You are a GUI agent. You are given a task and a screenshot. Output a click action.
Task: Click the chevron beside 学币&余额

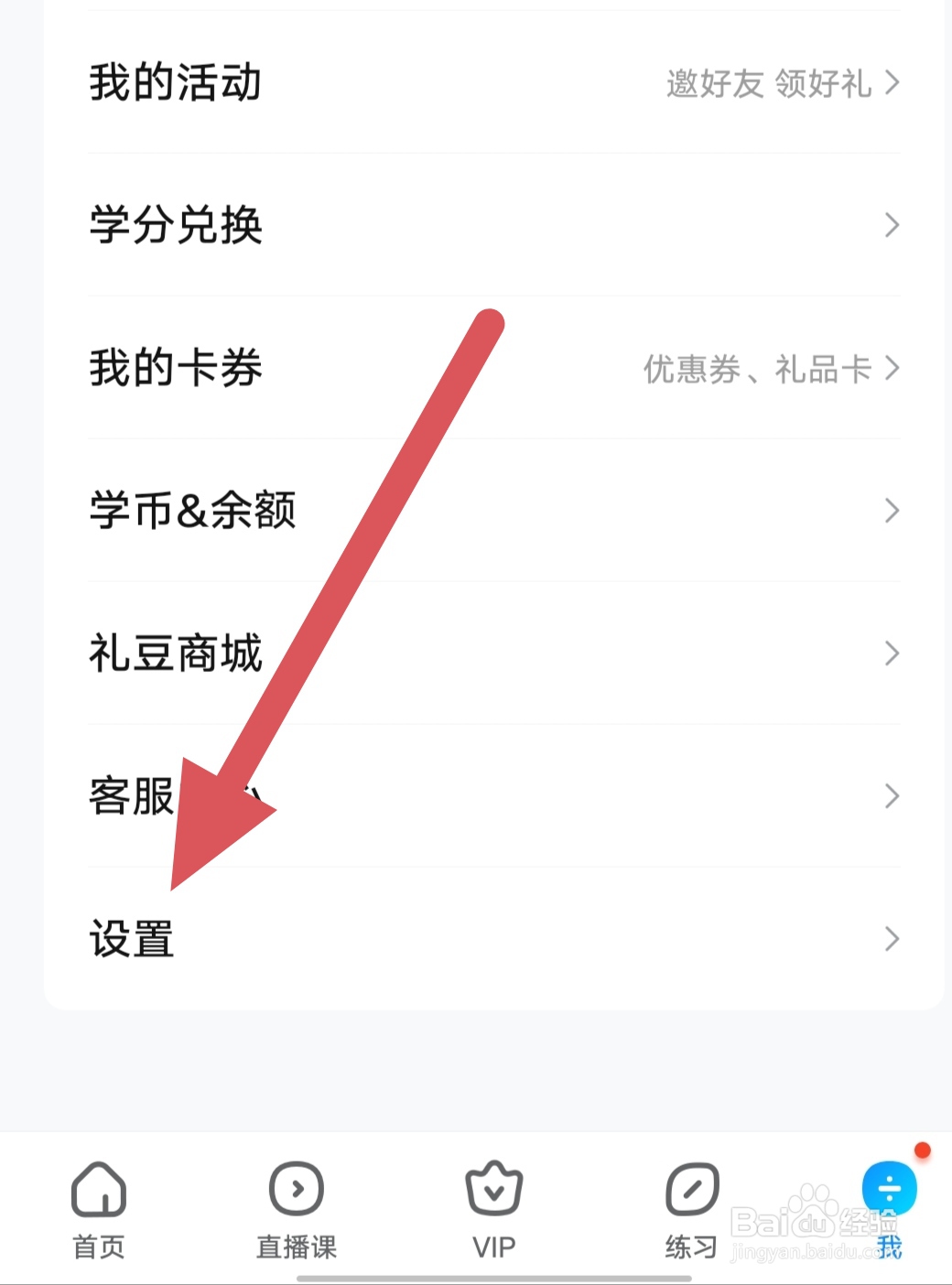point(892,512)
